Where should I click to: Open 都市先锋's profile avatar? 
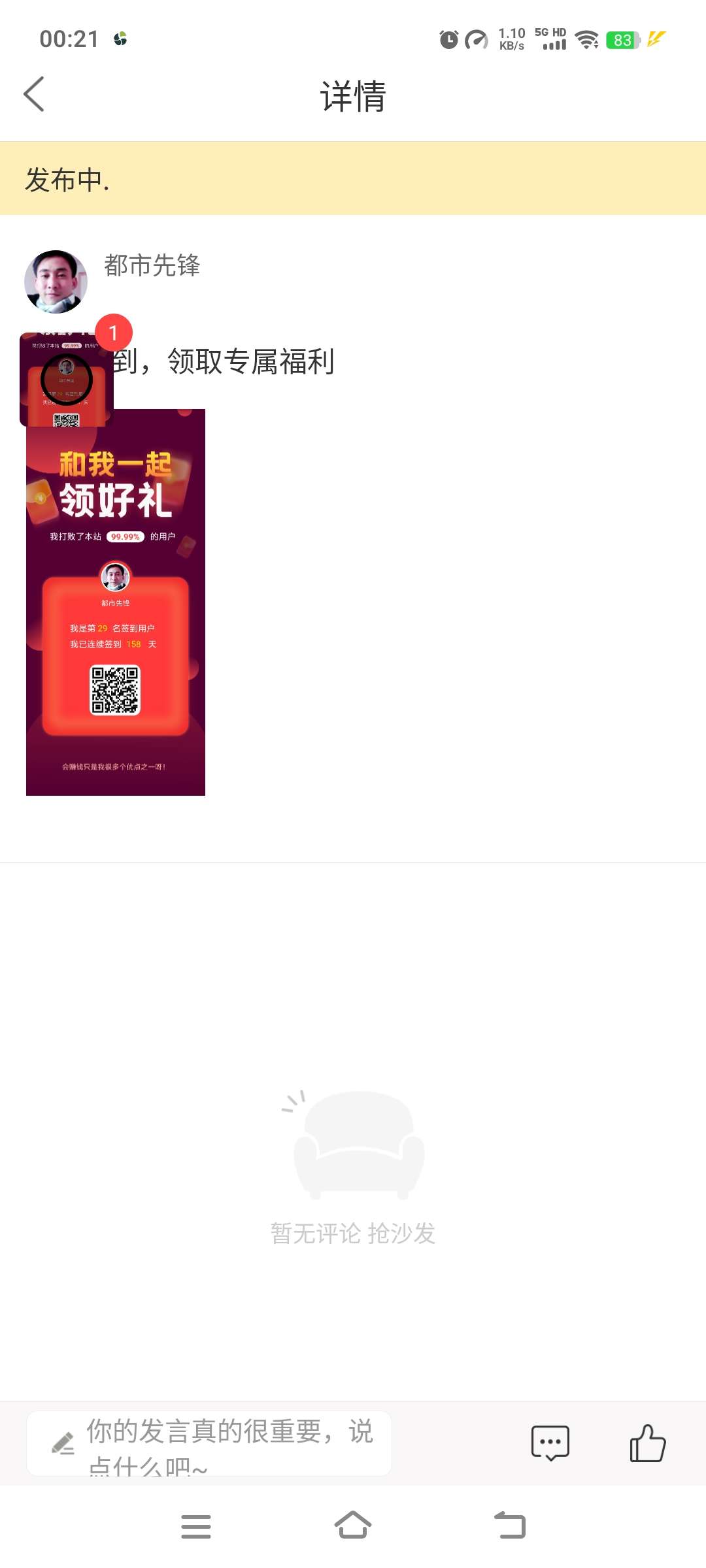56,282
